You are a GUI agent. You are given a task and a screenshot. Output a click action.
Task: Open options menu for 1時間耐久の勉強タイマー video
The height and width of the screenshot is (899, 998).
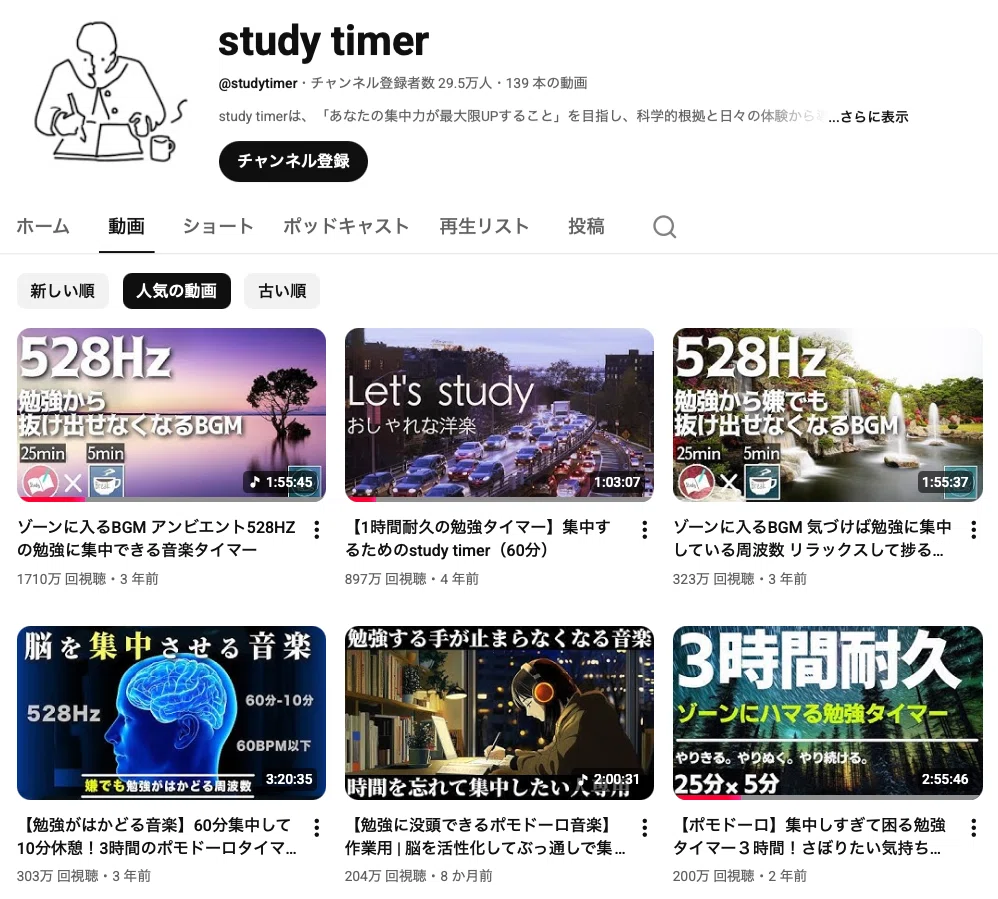[645, 530]
